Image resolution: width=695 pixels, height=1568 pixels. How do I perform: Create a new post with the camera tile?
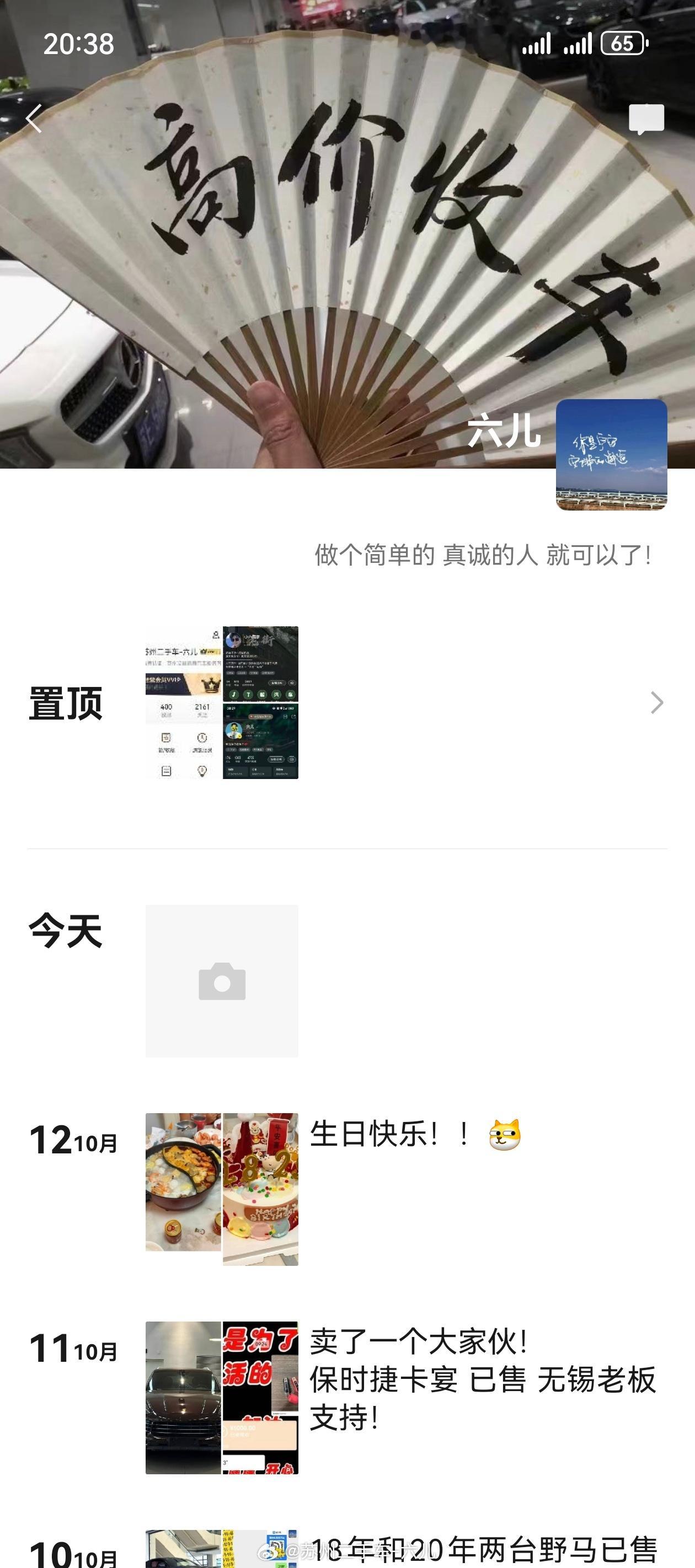click(x=222, y=981)
